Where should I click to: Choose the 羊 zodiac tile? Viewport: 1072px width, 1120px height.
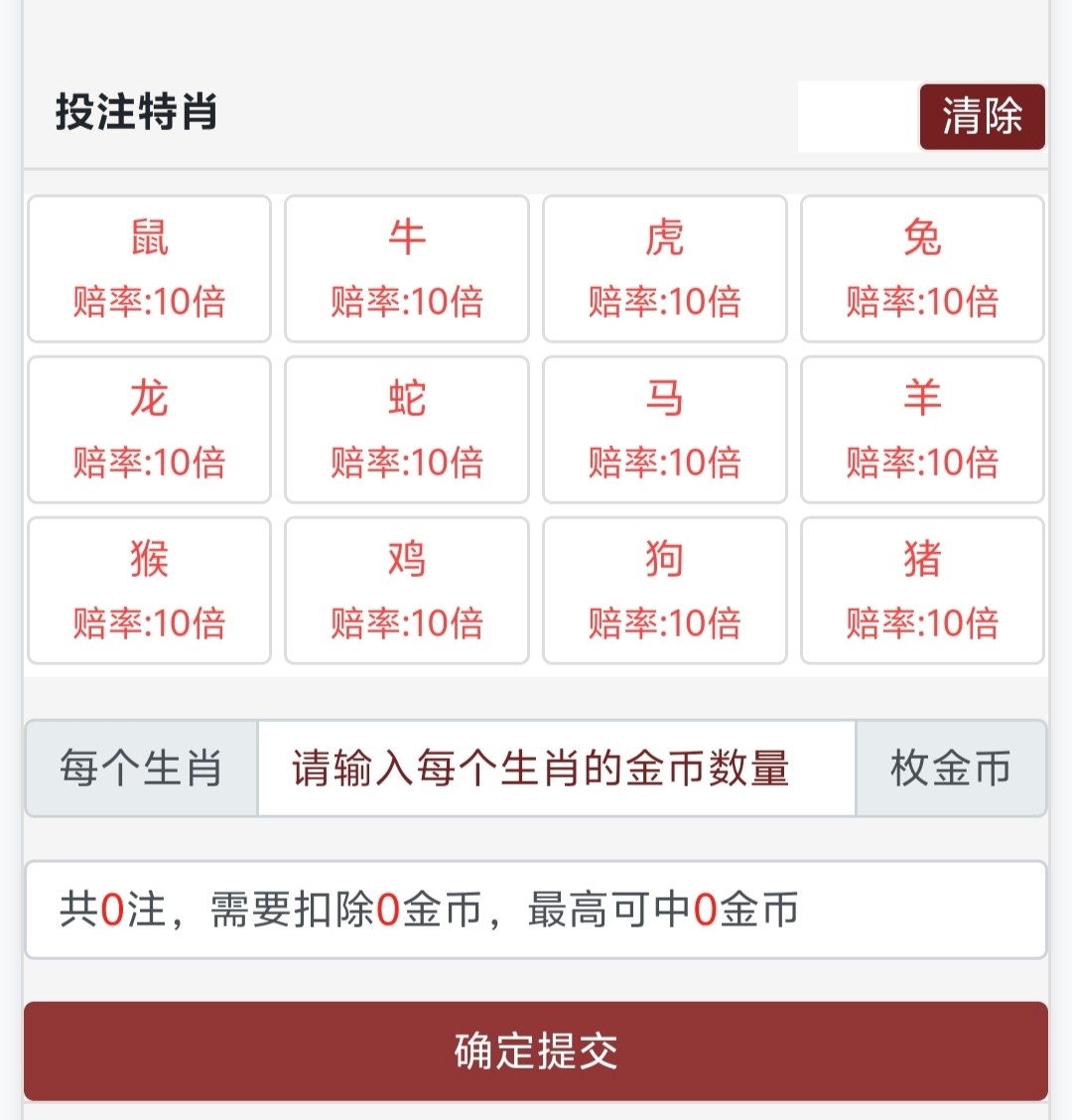pyautogui.click(x=922, y=429)
